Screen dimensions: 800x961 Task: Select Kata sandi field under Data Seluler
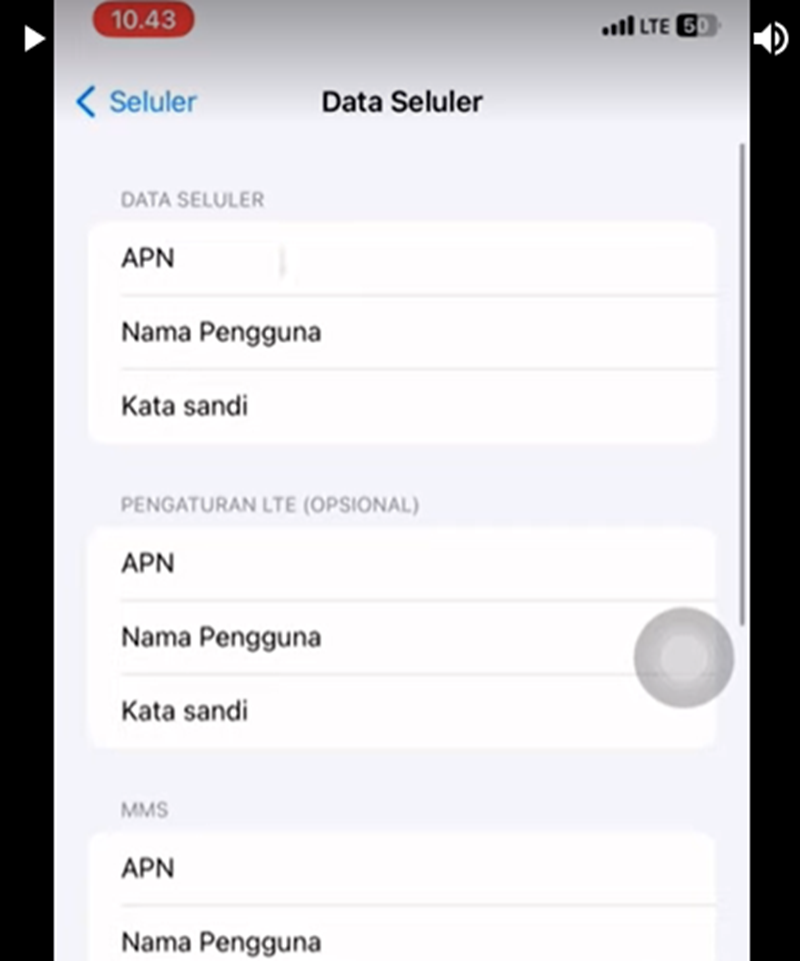coord(400,406)
